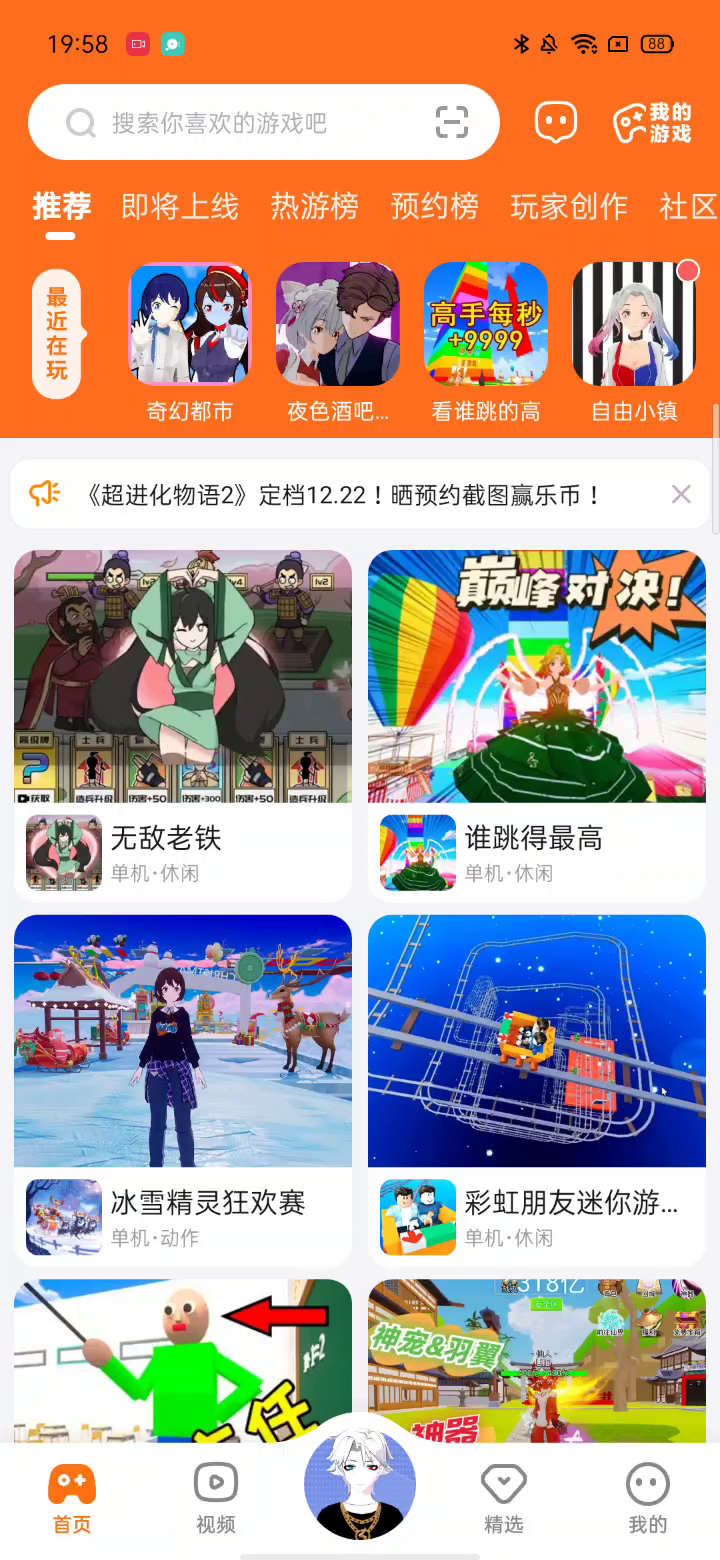Select the 预约榜 tab
The height and width of the screenshot is (1560, 720).
(x=434, y=207)
